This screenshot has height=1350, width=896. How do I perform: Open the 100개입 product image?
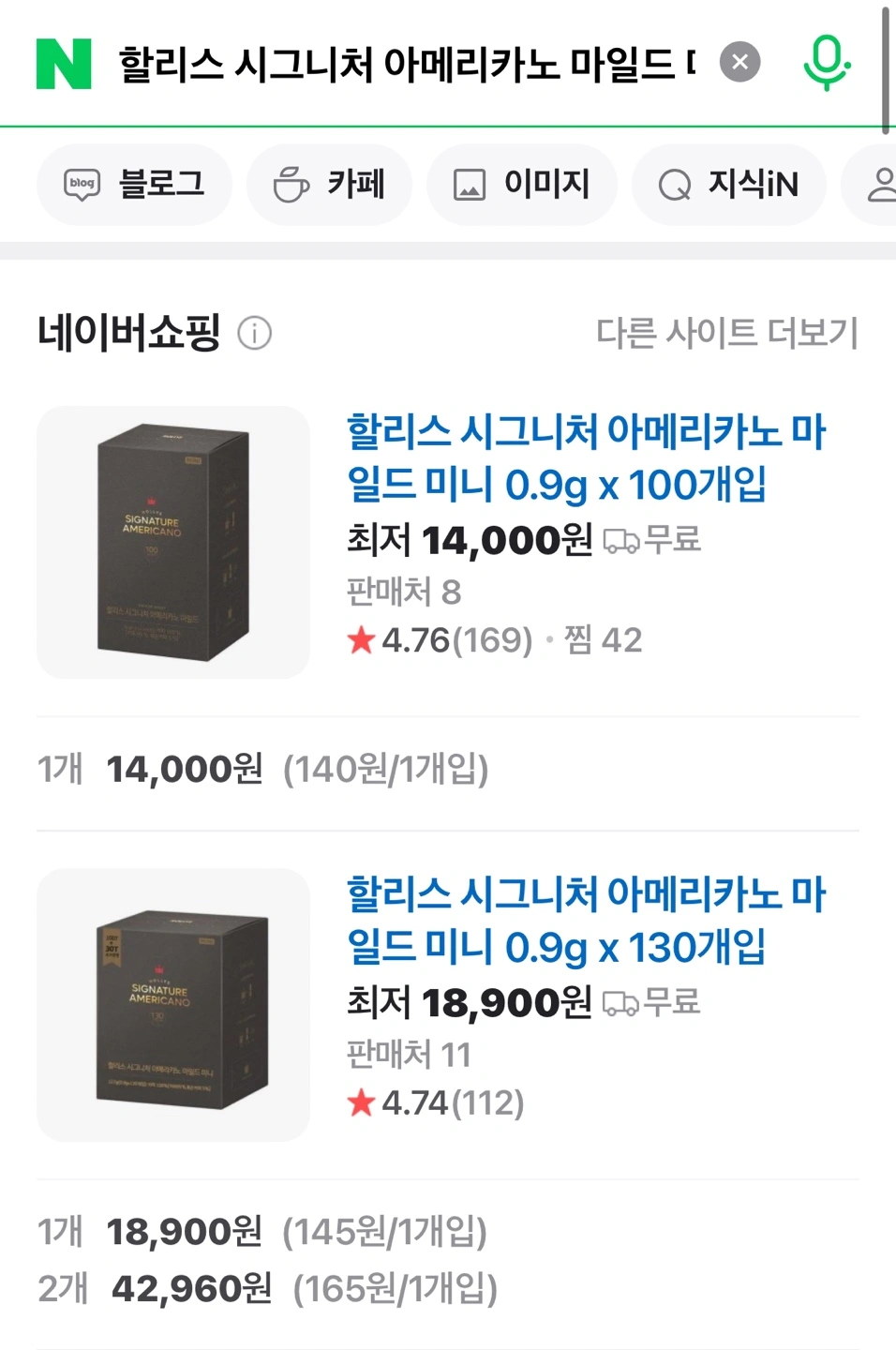[173, 542]
